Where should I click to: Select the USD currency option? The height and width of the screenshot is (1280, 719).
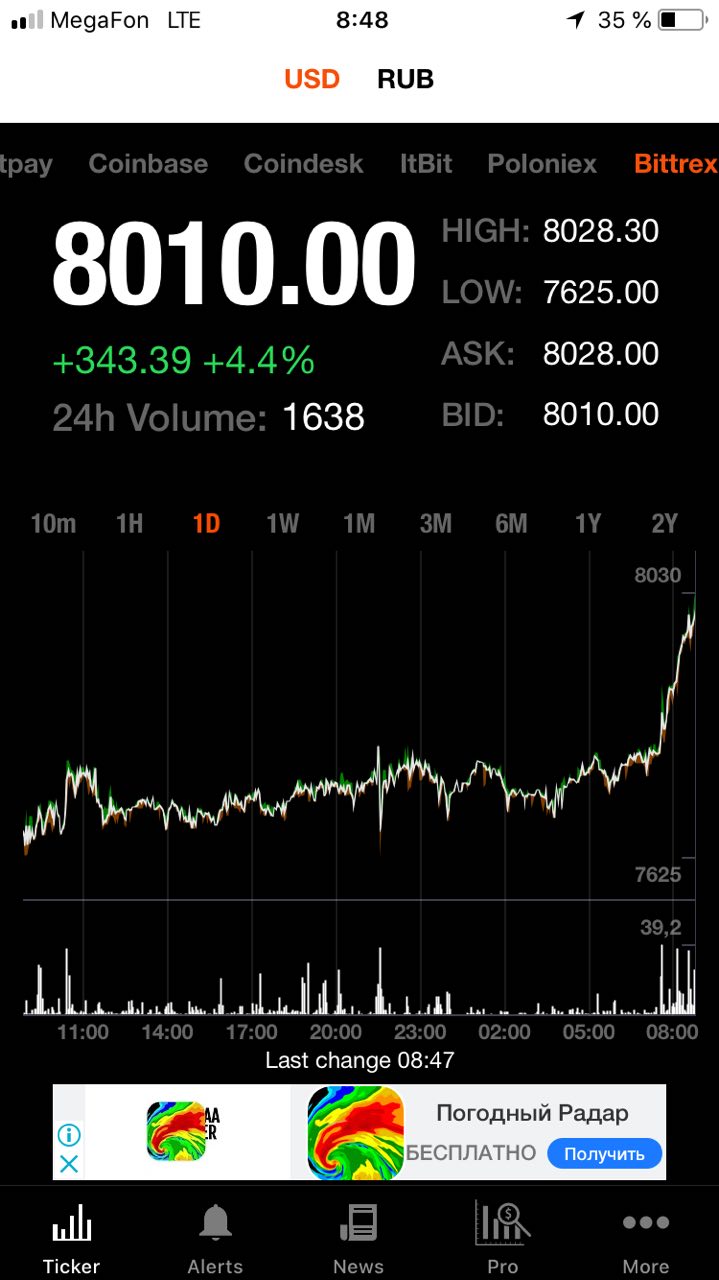312,79
